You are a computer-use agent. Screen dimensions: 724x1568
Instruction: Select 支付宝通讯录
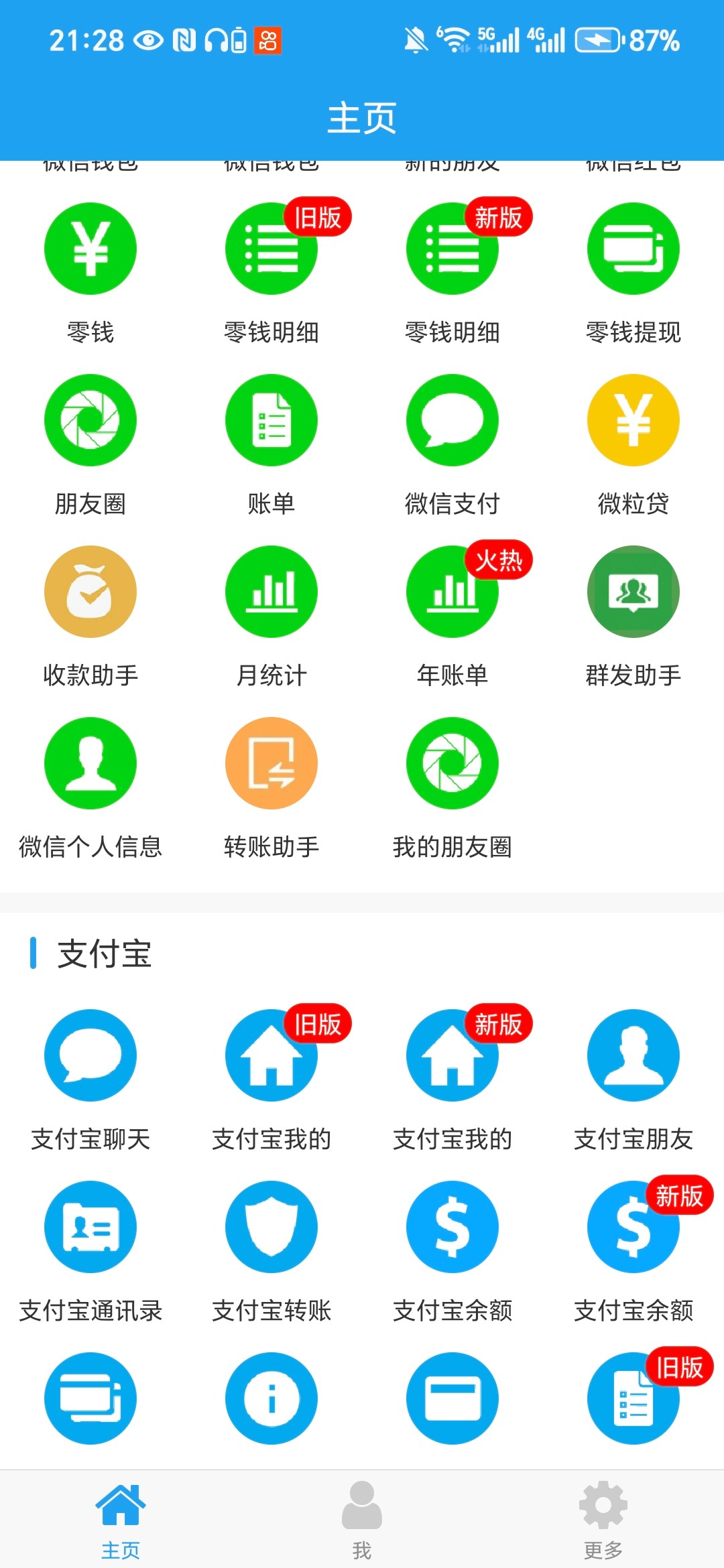pyautogui.click(x=90, y=1228)
